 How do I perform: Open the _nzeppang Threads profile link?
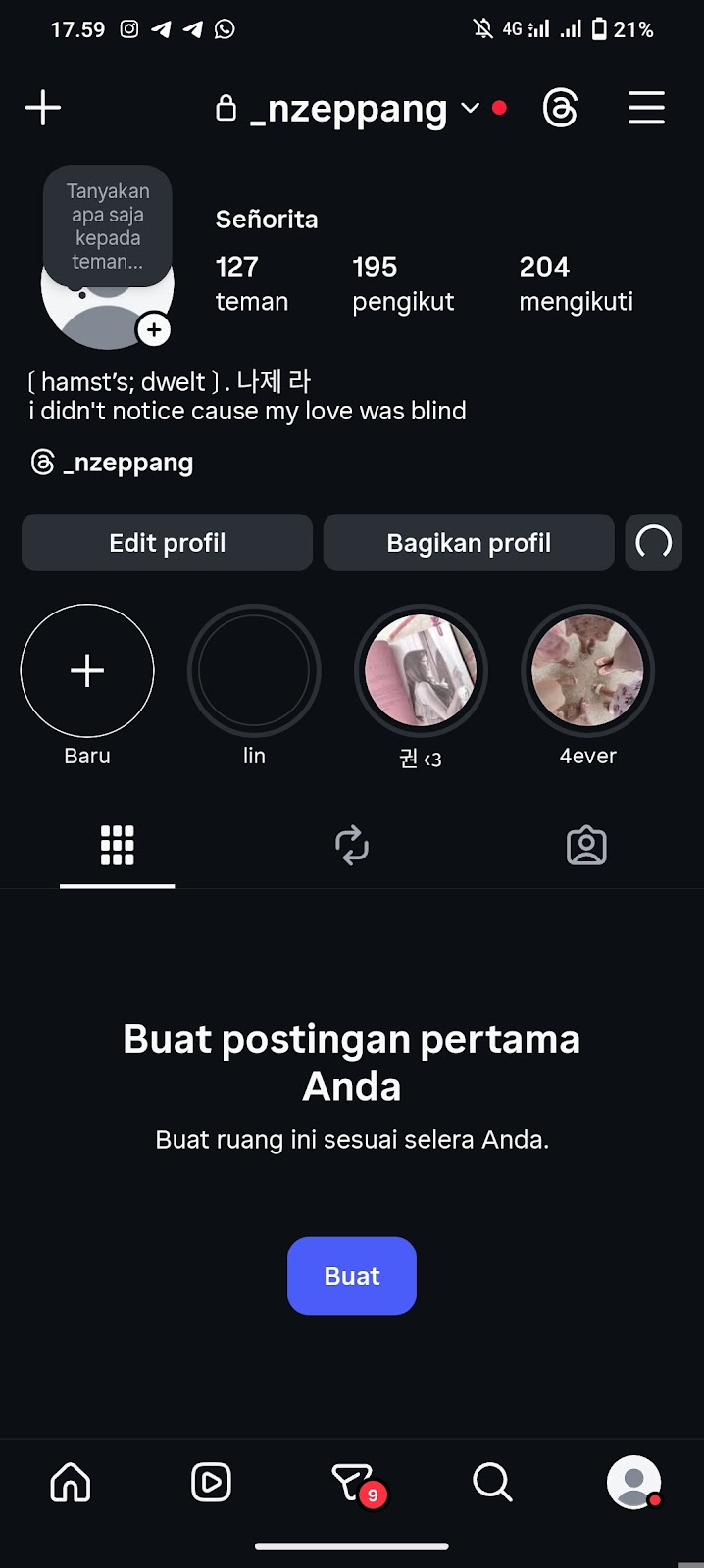[113, 463]
